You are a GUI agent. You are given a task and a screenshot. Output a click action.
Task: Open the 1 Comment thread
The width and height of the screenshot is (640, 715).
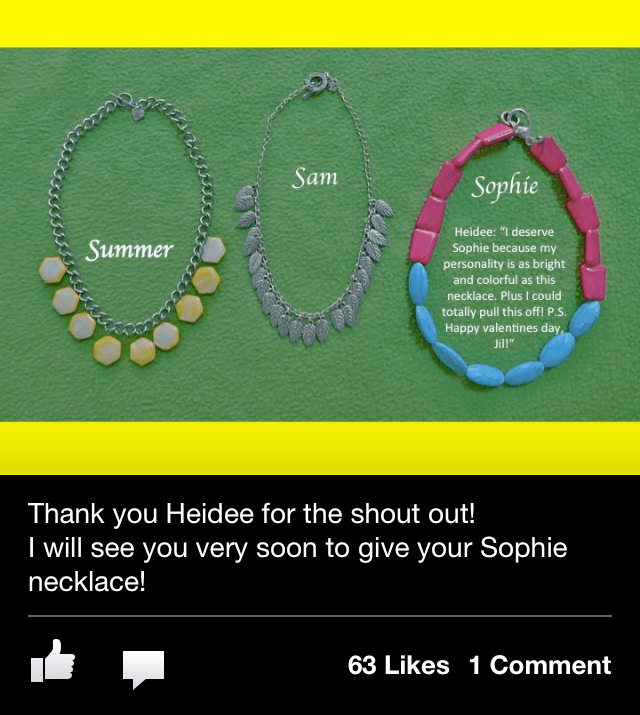pyautogui.click(x=540, y=665)
